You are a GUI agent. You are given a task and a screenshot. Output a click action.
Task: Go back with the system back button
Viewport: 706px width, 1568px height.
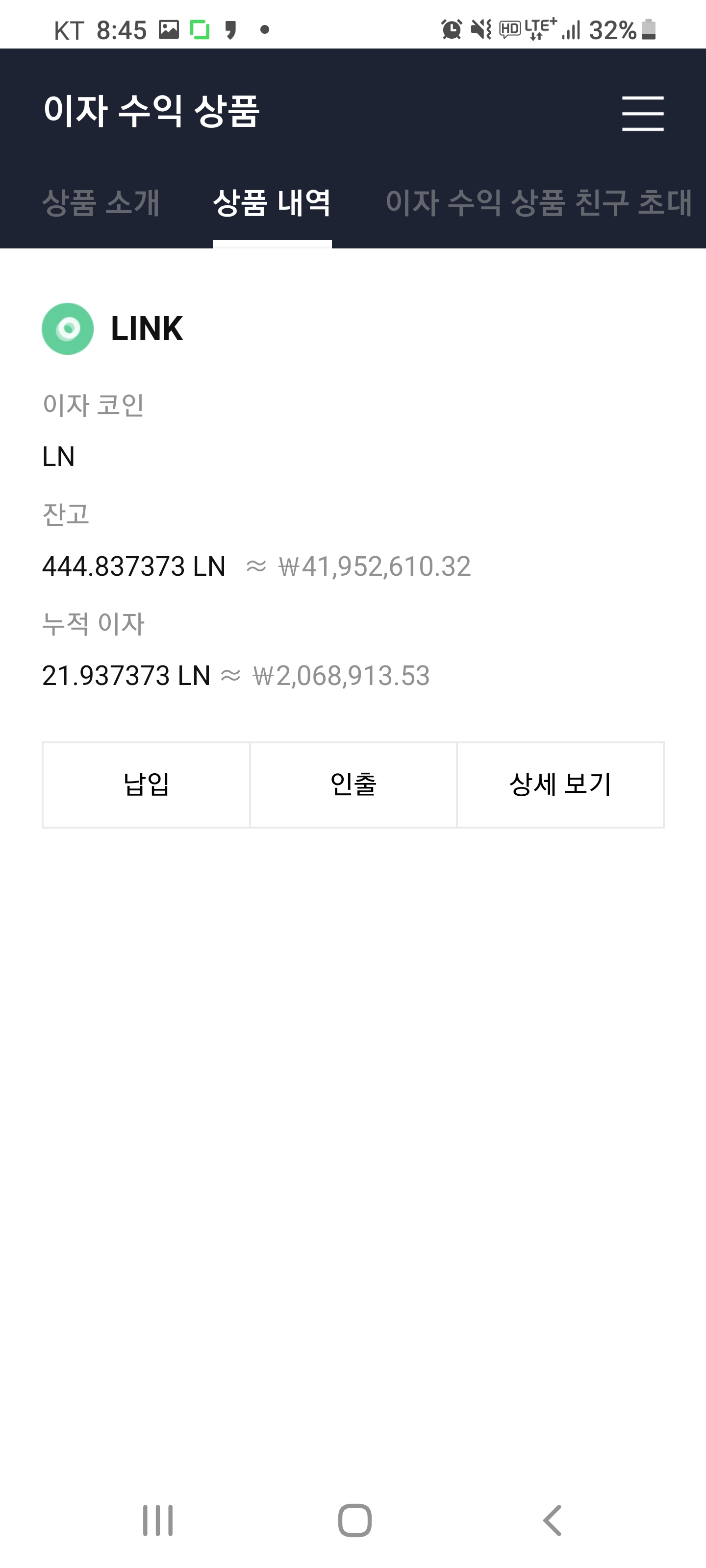[552, 1520]
